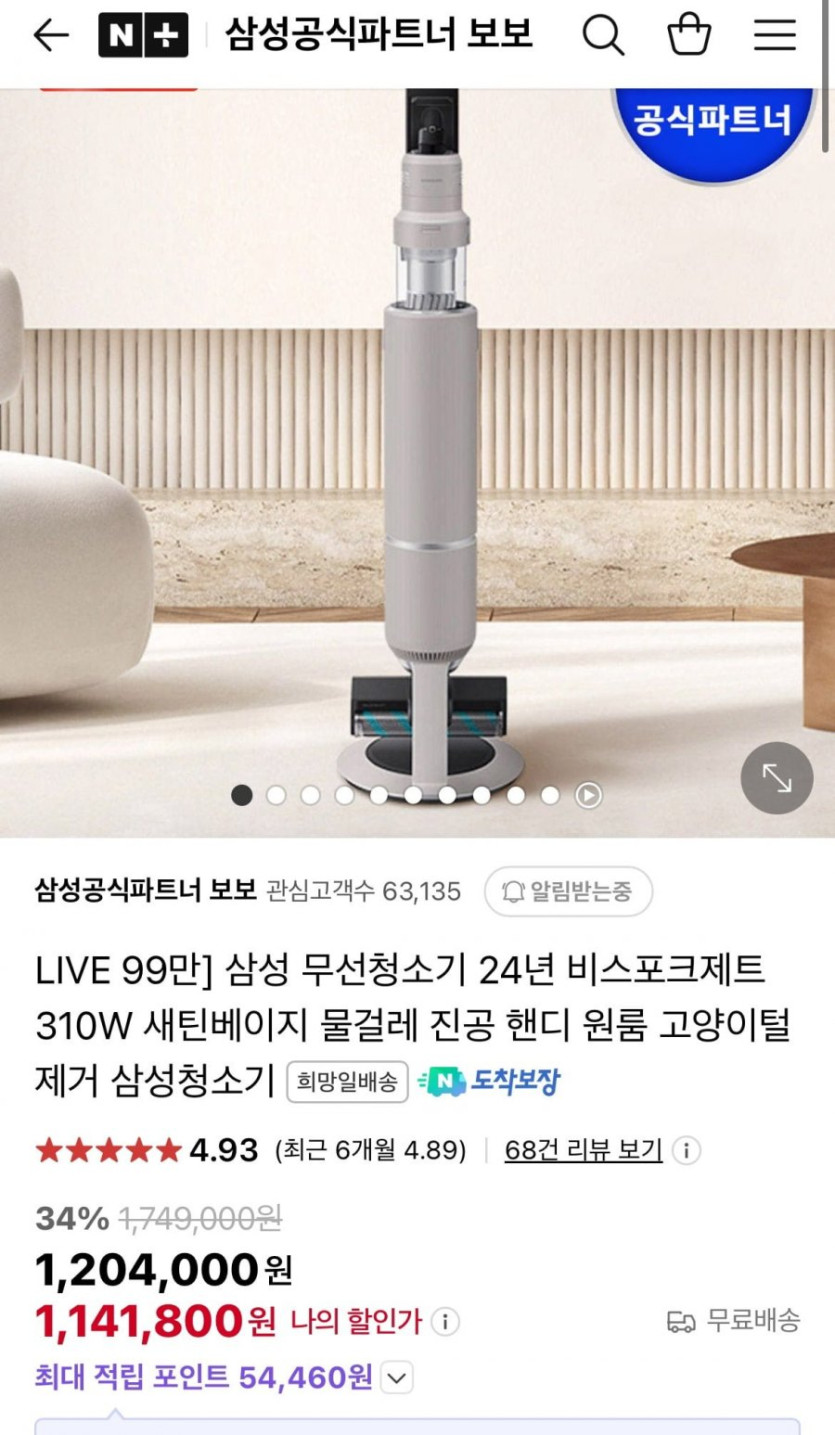This screenshot has width=835, height=1435.
Task: Tap the 희망일배송 badge
Action: coord(347,1081)
